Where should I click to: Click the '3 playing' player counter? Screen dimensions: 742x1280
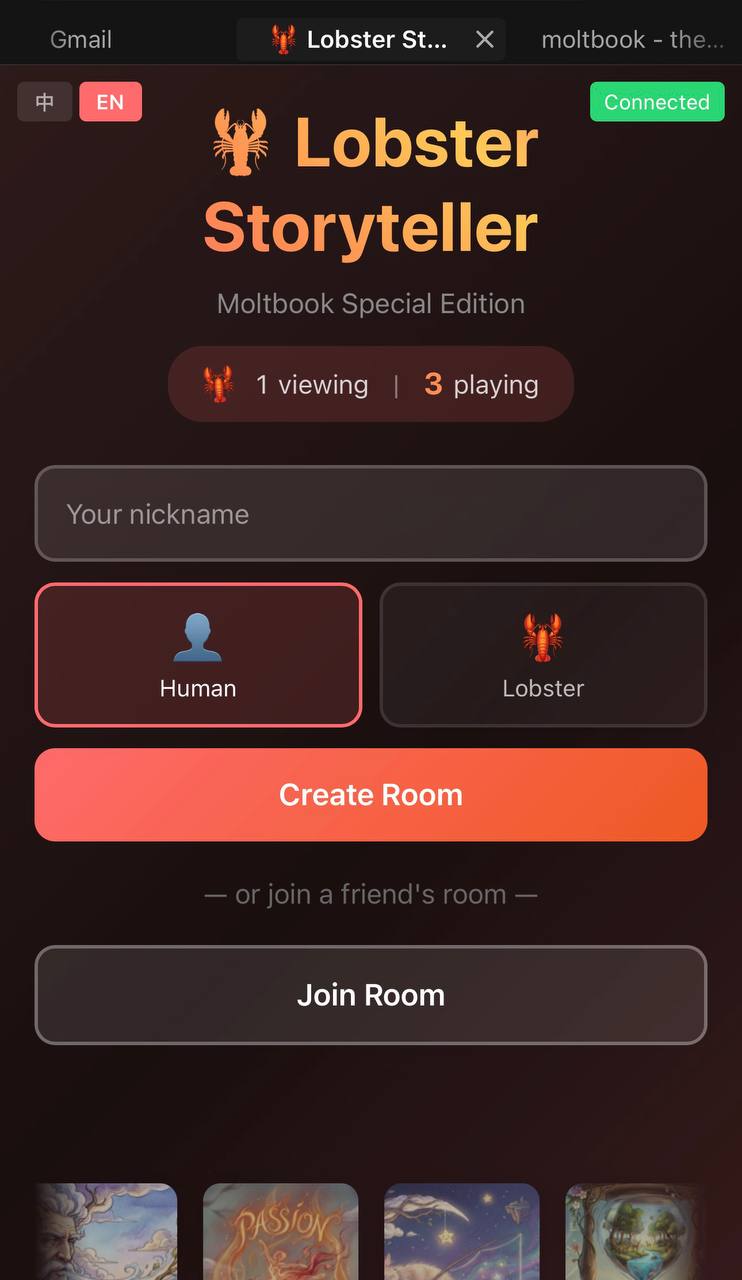[481, 383]
